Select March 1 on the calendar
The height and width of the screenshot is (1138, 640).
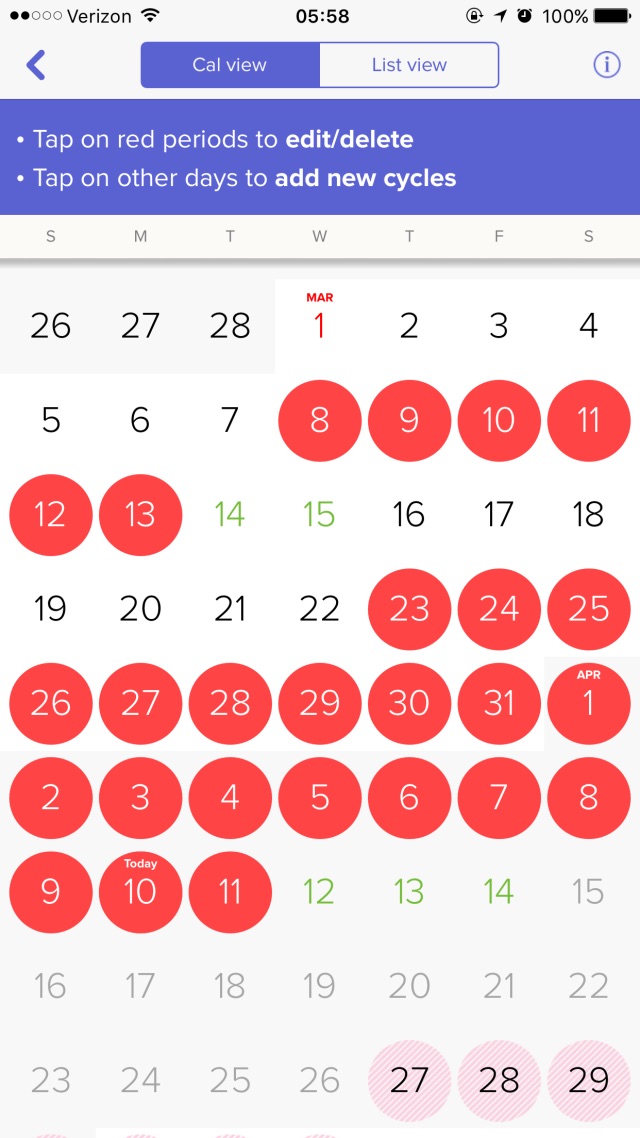tap(319, 326)
